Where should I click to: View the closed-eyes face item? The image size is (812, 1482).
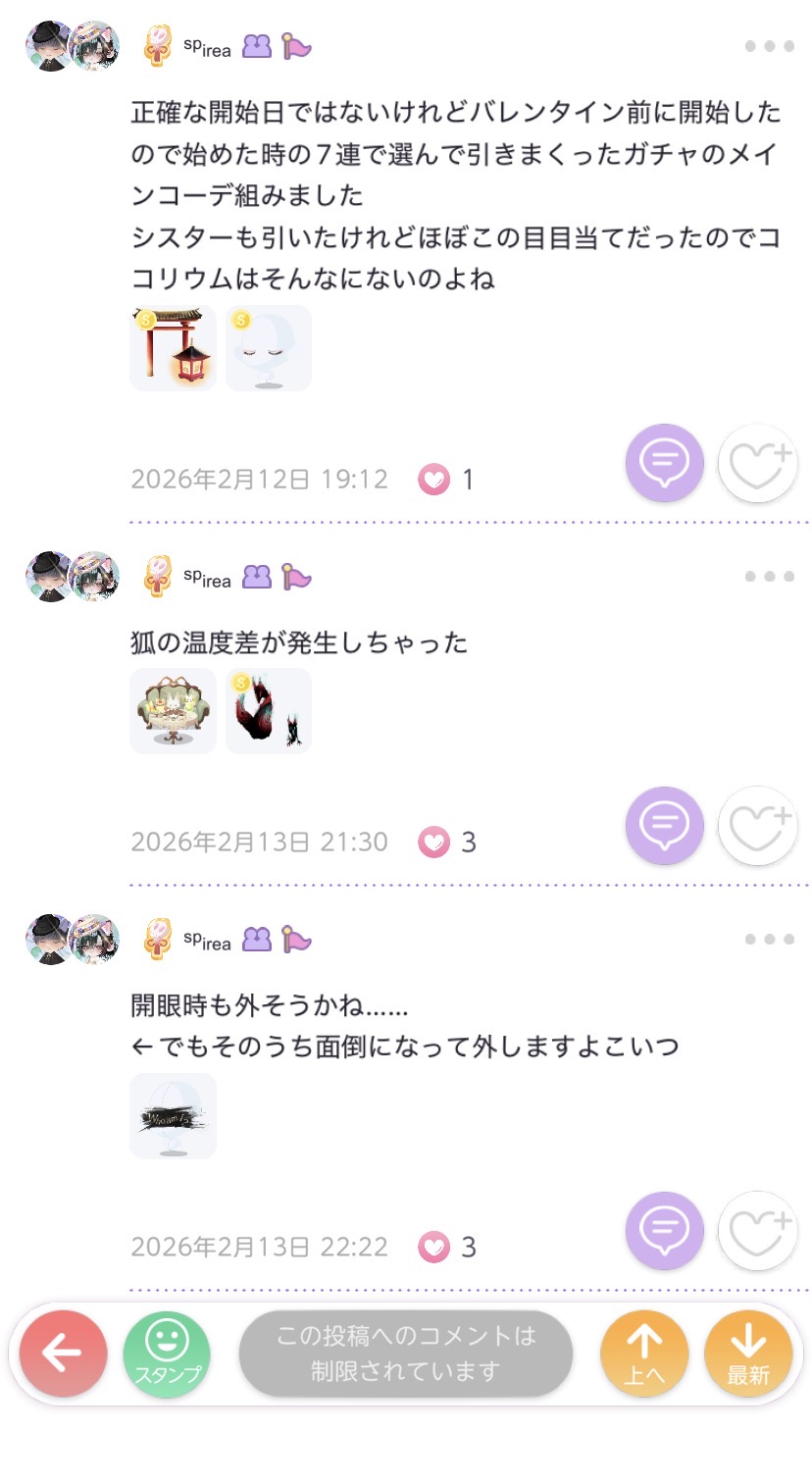[x=269, y=348]
